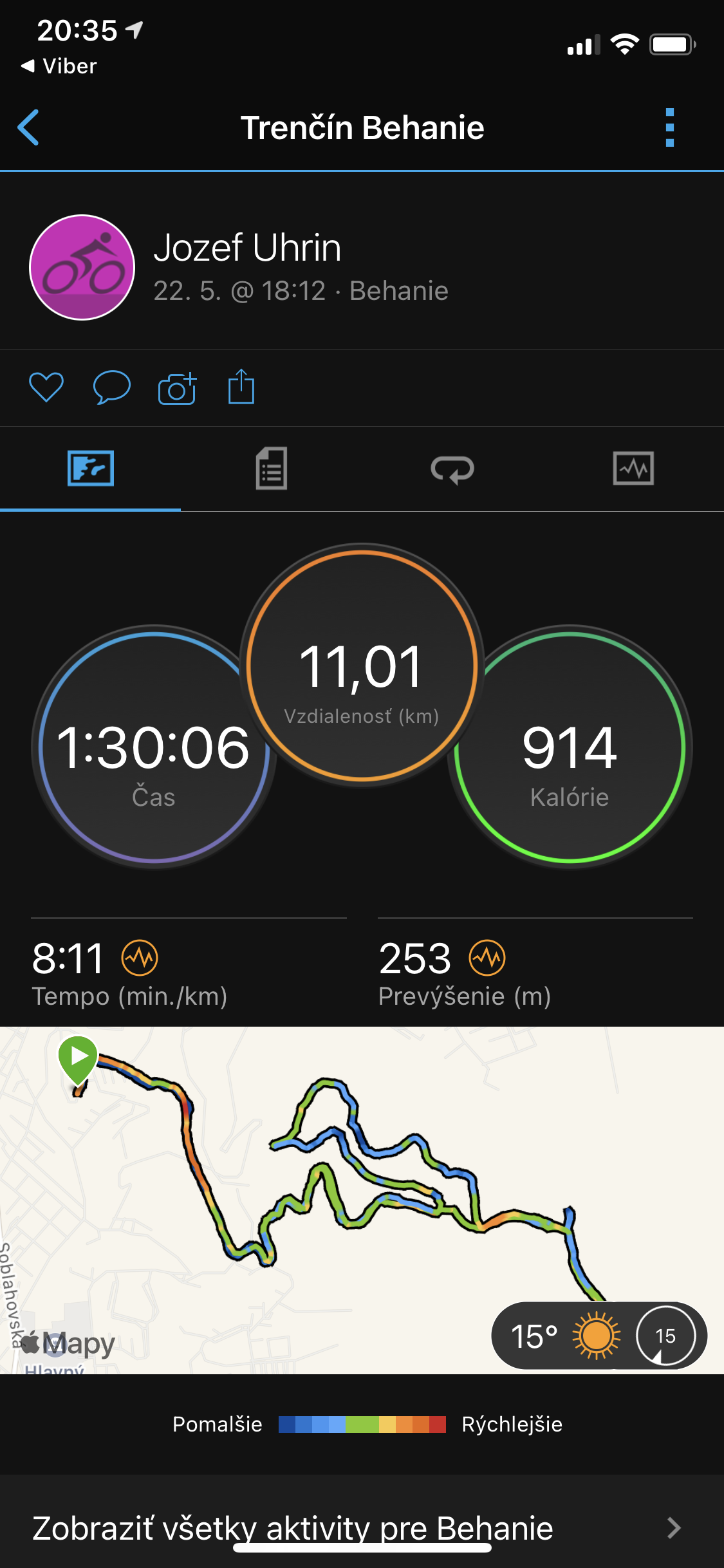Open the three-dot overflow menu

669,127
